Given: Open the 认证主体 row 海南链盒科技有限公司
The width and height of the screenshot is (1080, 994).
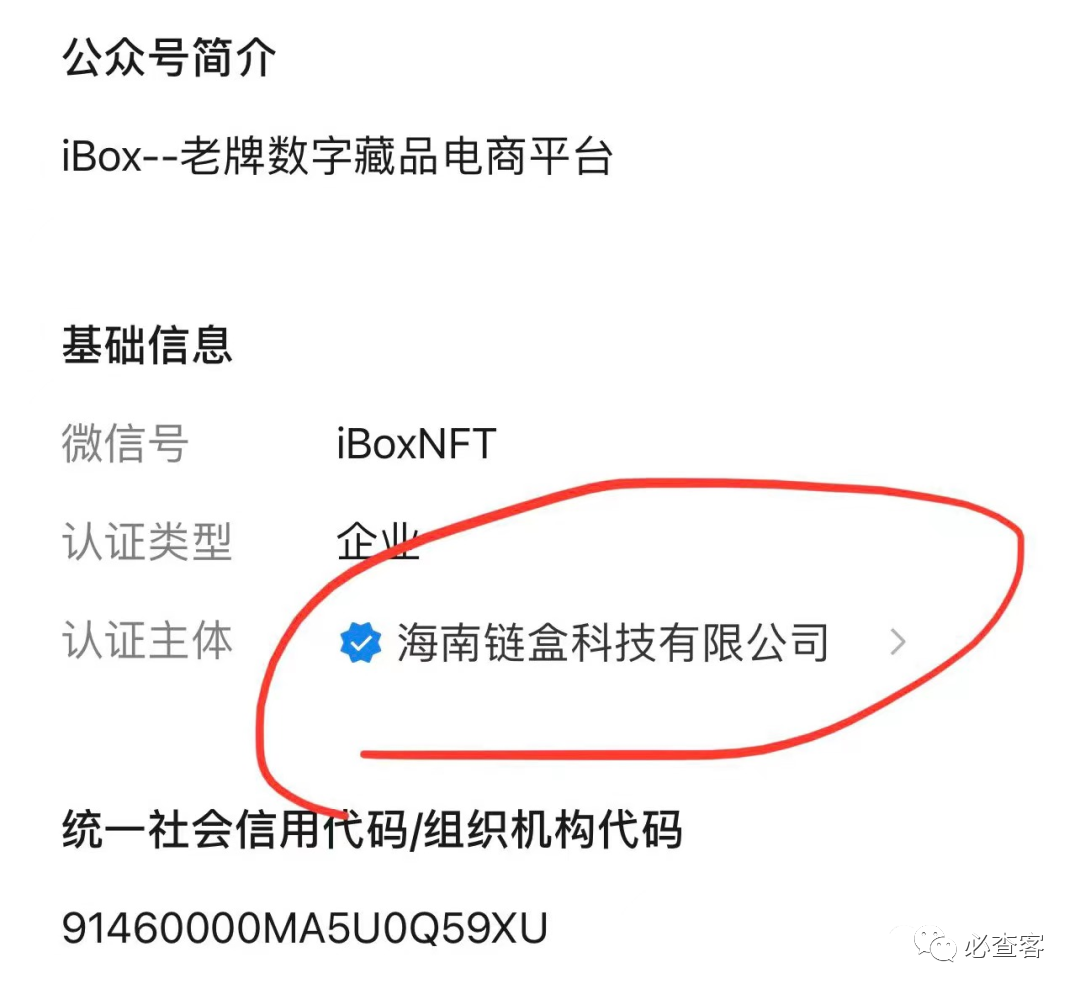Looking at the screenshot, I should point(612,643).
